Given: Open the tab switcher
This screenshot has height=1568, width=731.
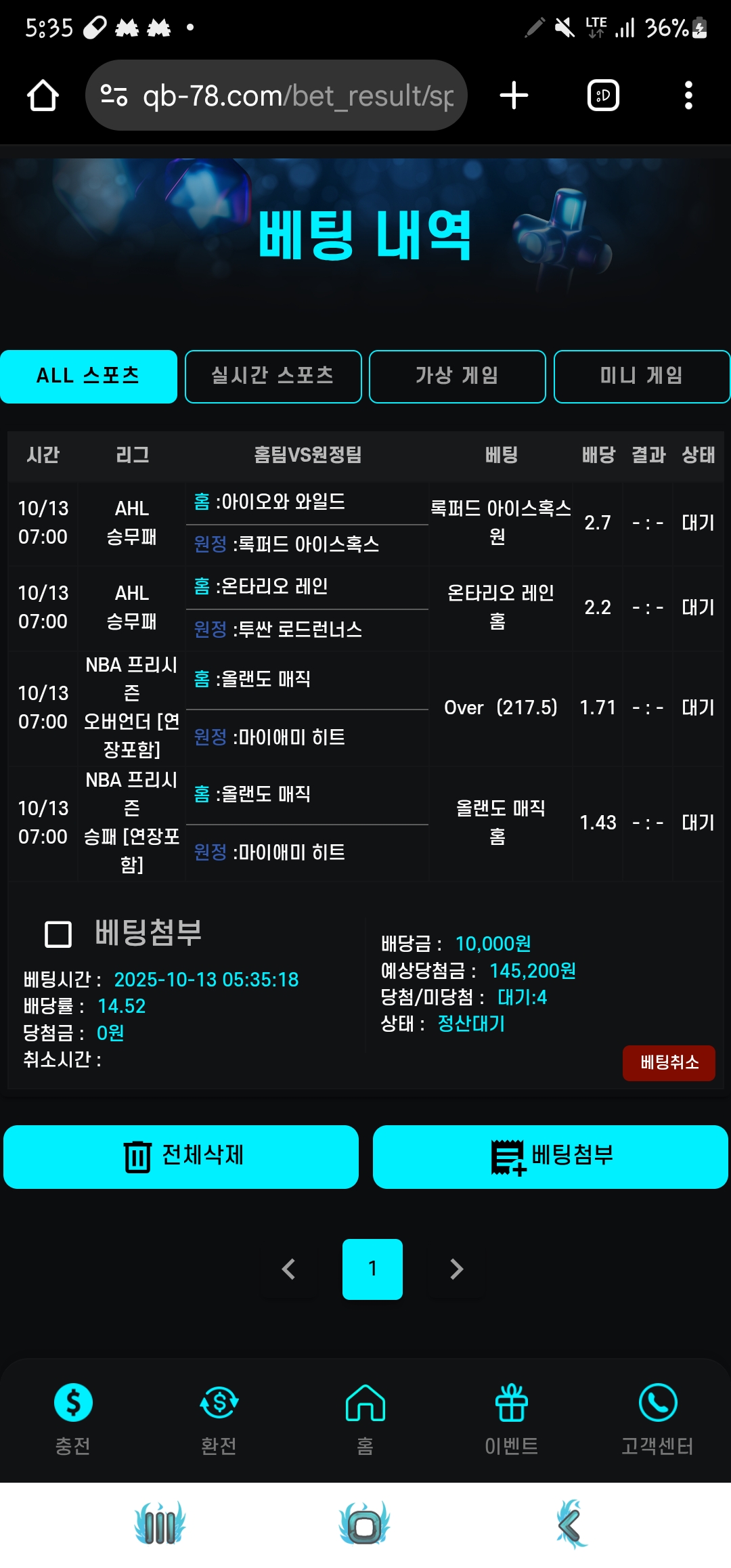Looking at the screenshot, I should click(x=602, y=95).
